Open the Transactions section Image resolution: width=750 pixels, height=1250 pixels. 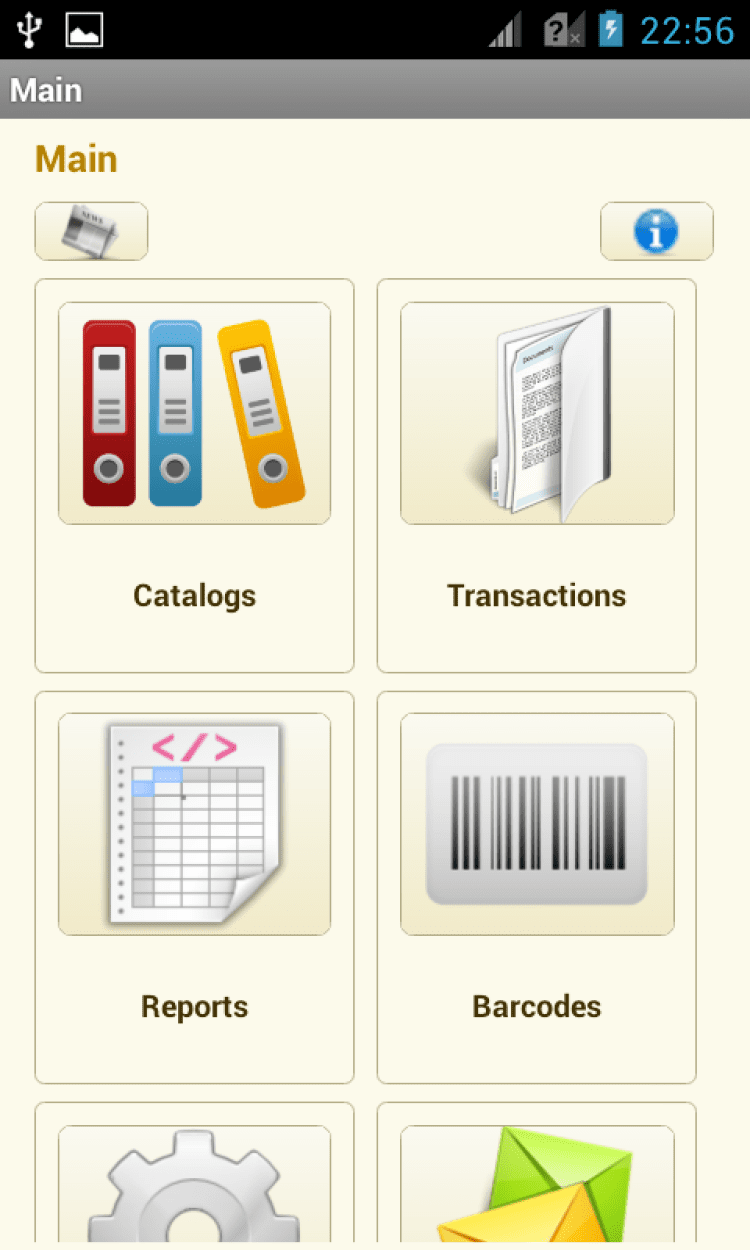pyautogui.click(x=536, y=475)
